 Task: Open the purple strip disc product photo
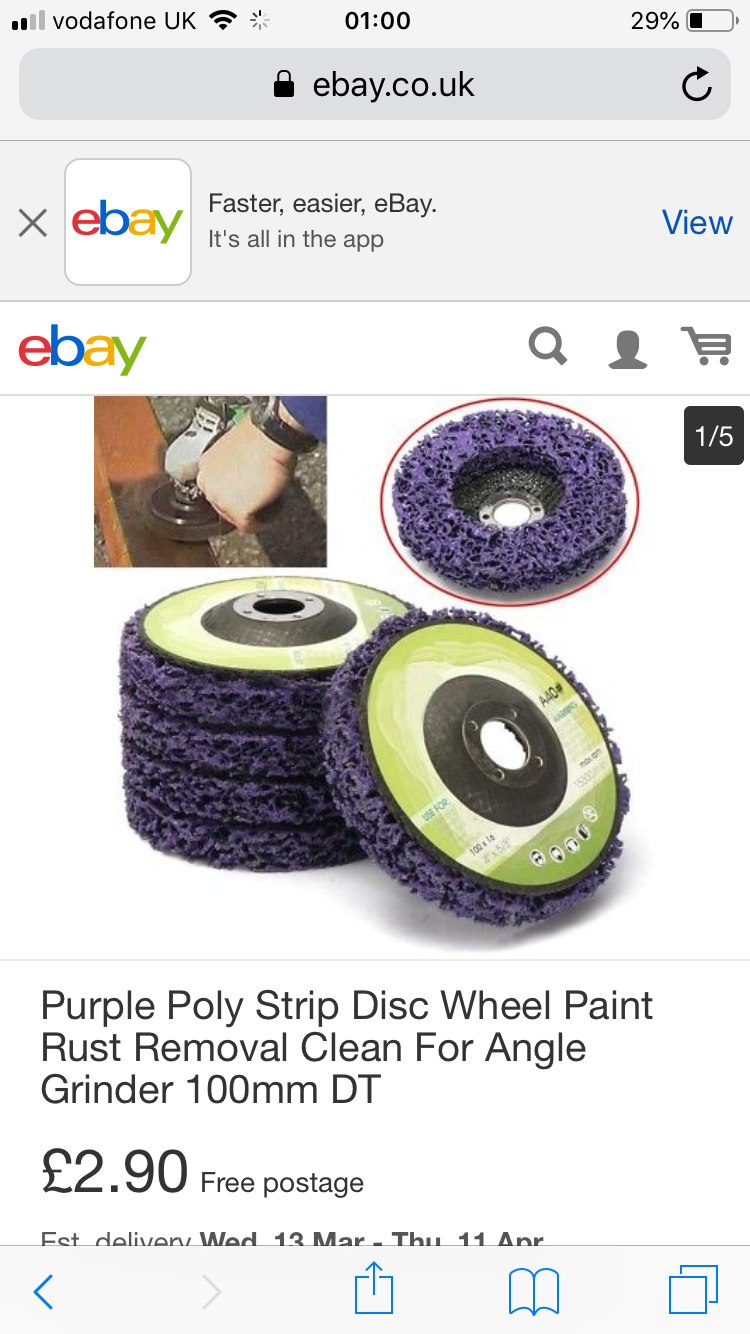pos(375,675)
